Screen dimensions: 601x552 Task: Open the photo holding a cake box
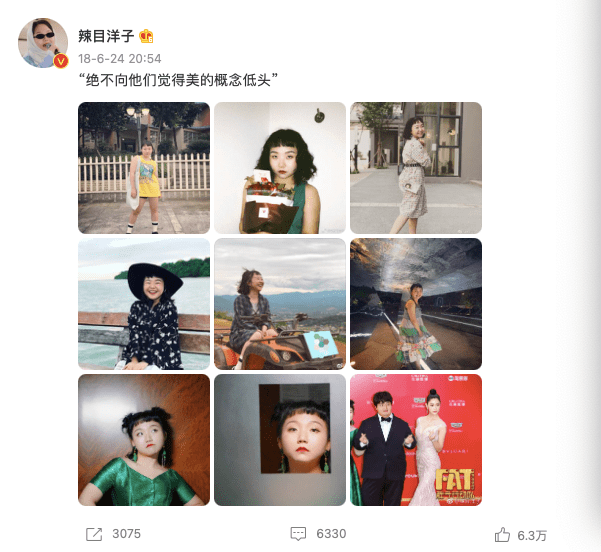click(280, 168)
